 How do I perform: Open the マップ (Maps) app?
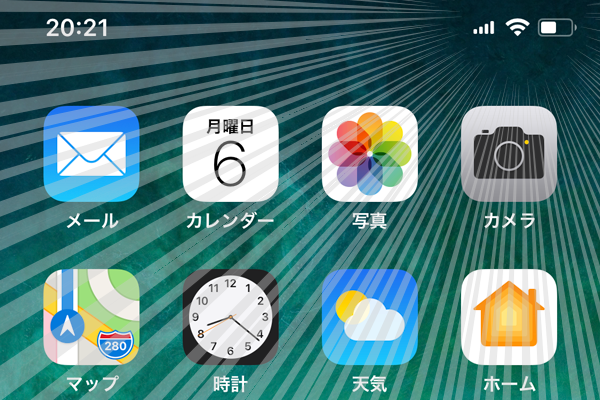91,317
